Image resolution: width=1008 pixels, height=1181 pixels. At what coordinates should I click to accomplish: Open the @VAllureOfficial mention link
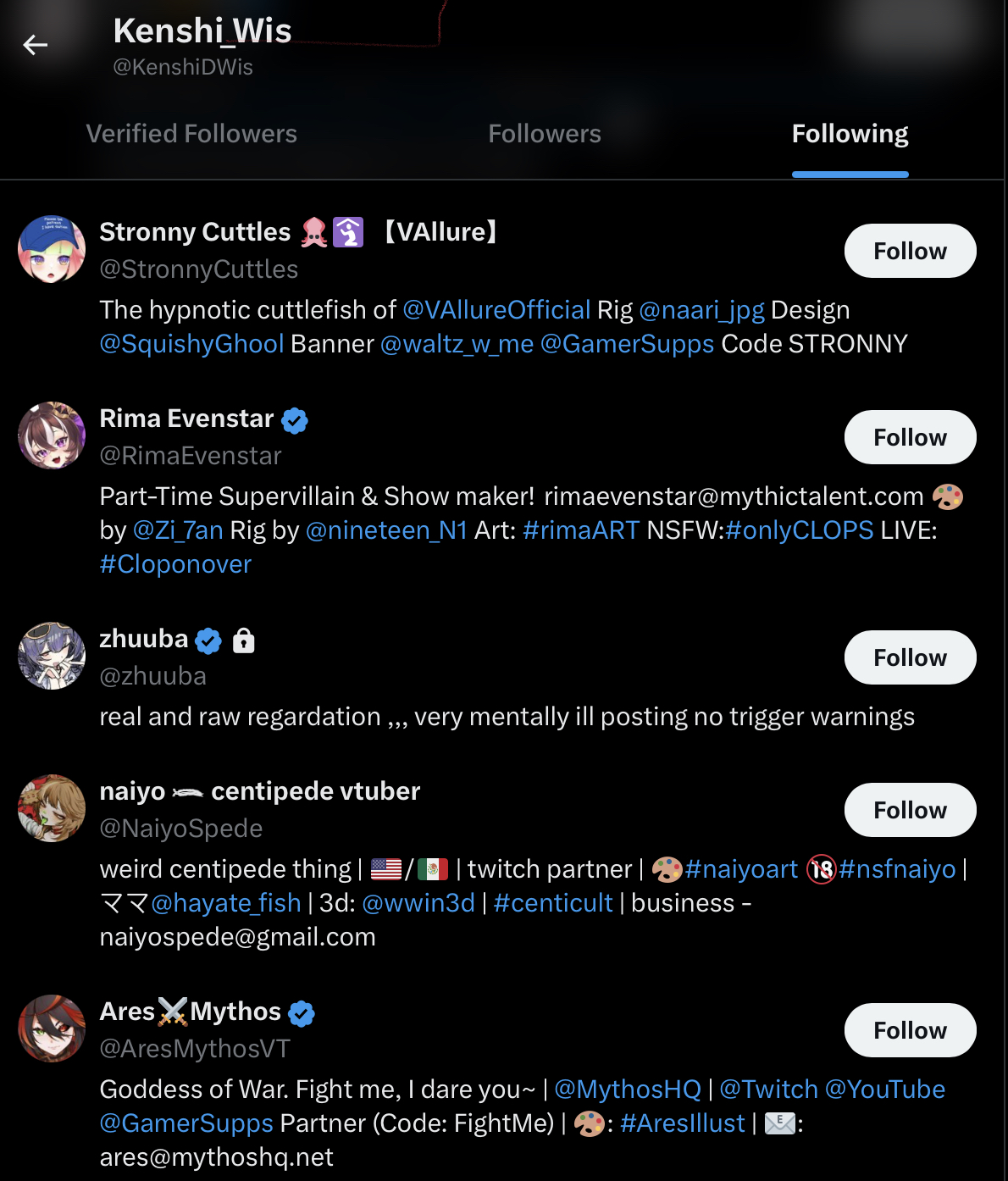click(496, 310)
